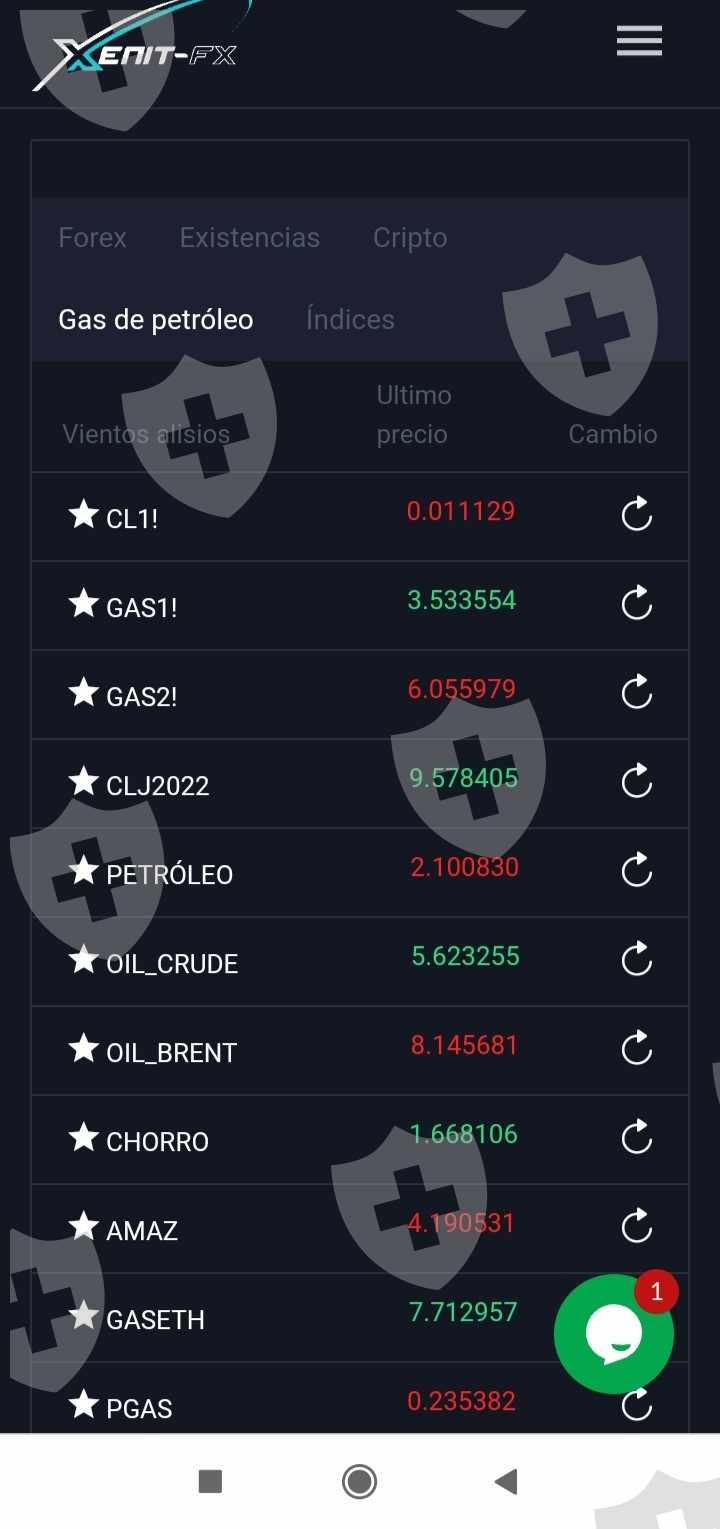Switch to the Índices tab
Viewport: 720px width, 1529px height.
350,320
